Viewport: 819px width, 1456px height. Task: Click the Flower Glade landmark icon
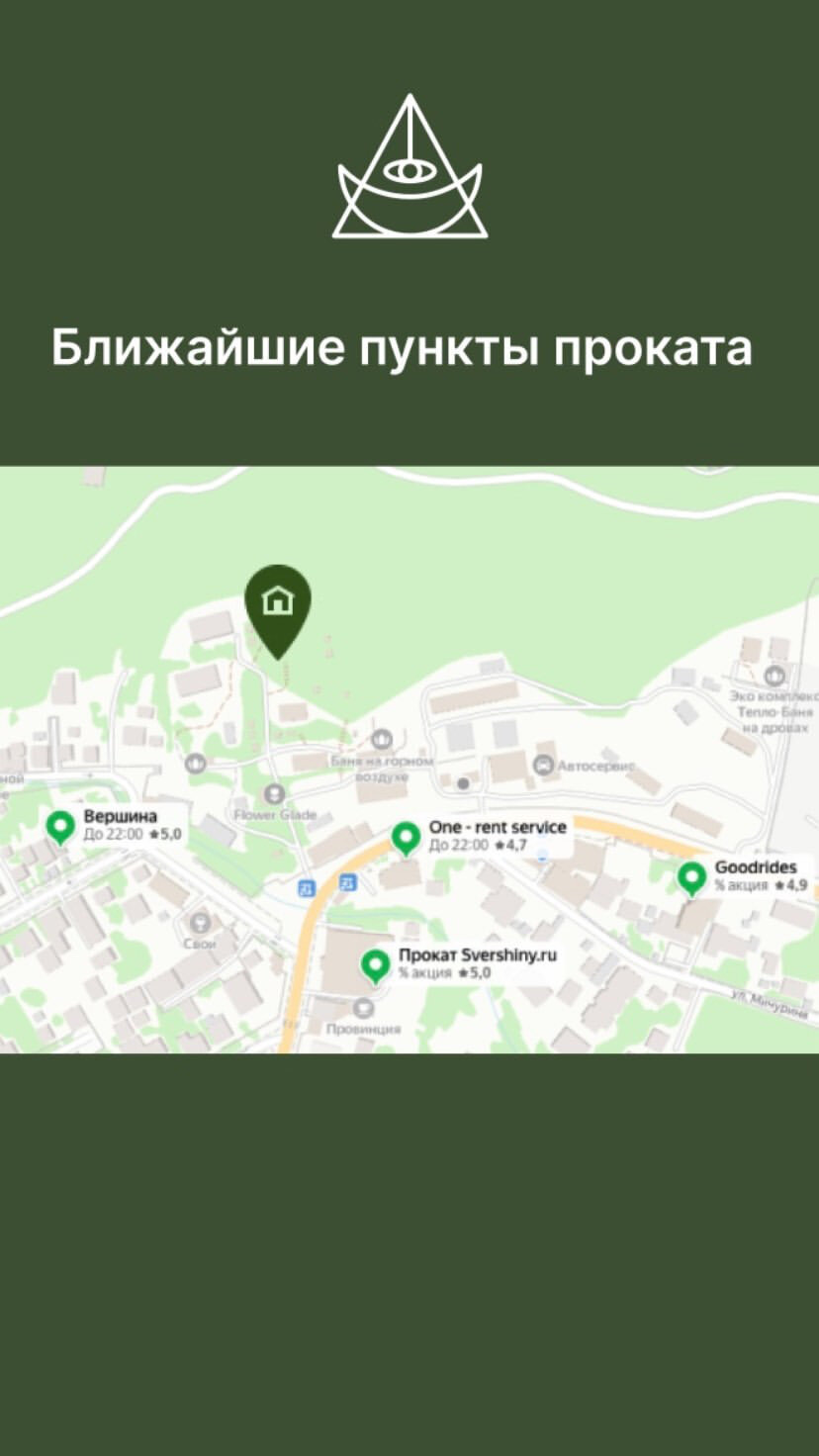[273, 793]
